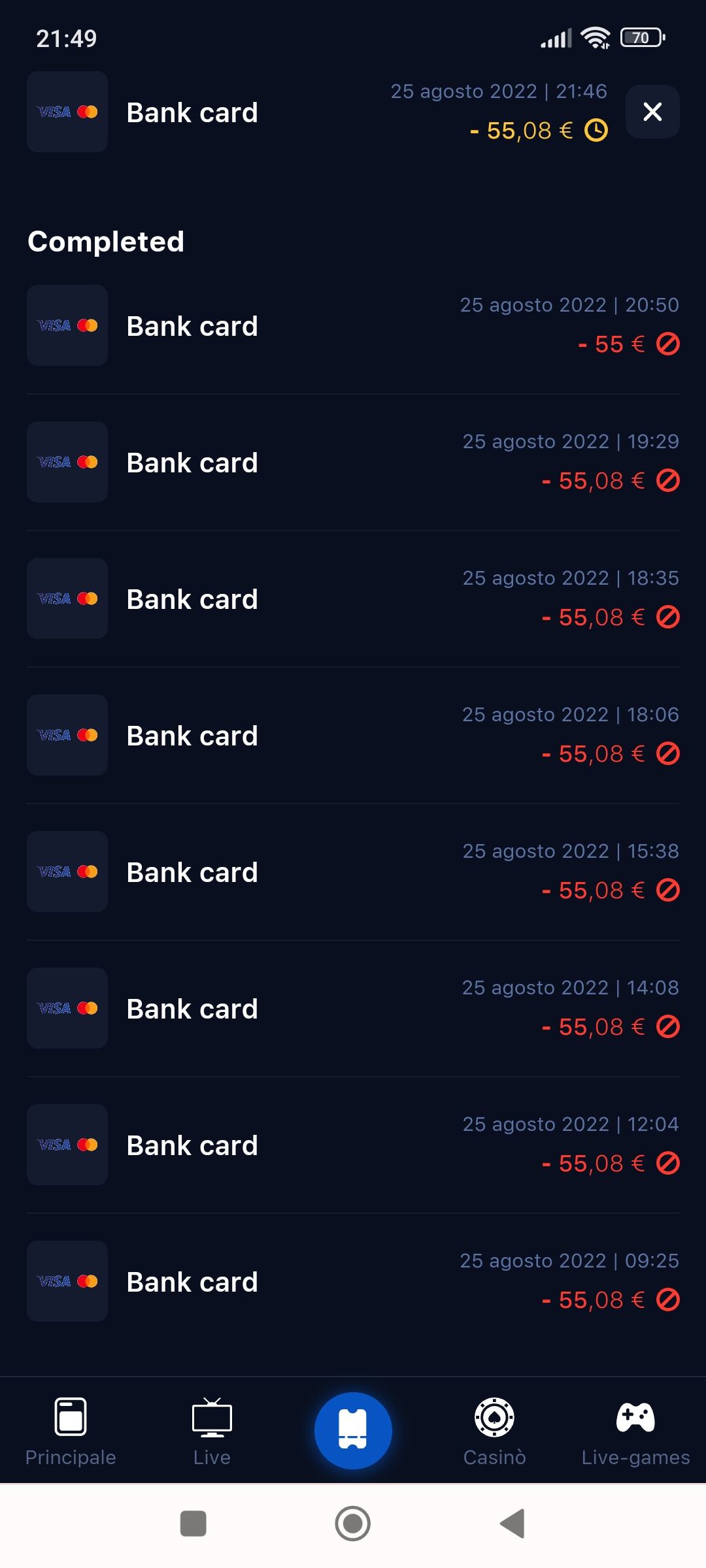The image size is (706, 1568).
Task: Open the 12:04 Bank card transaction
Action: 353,1145
